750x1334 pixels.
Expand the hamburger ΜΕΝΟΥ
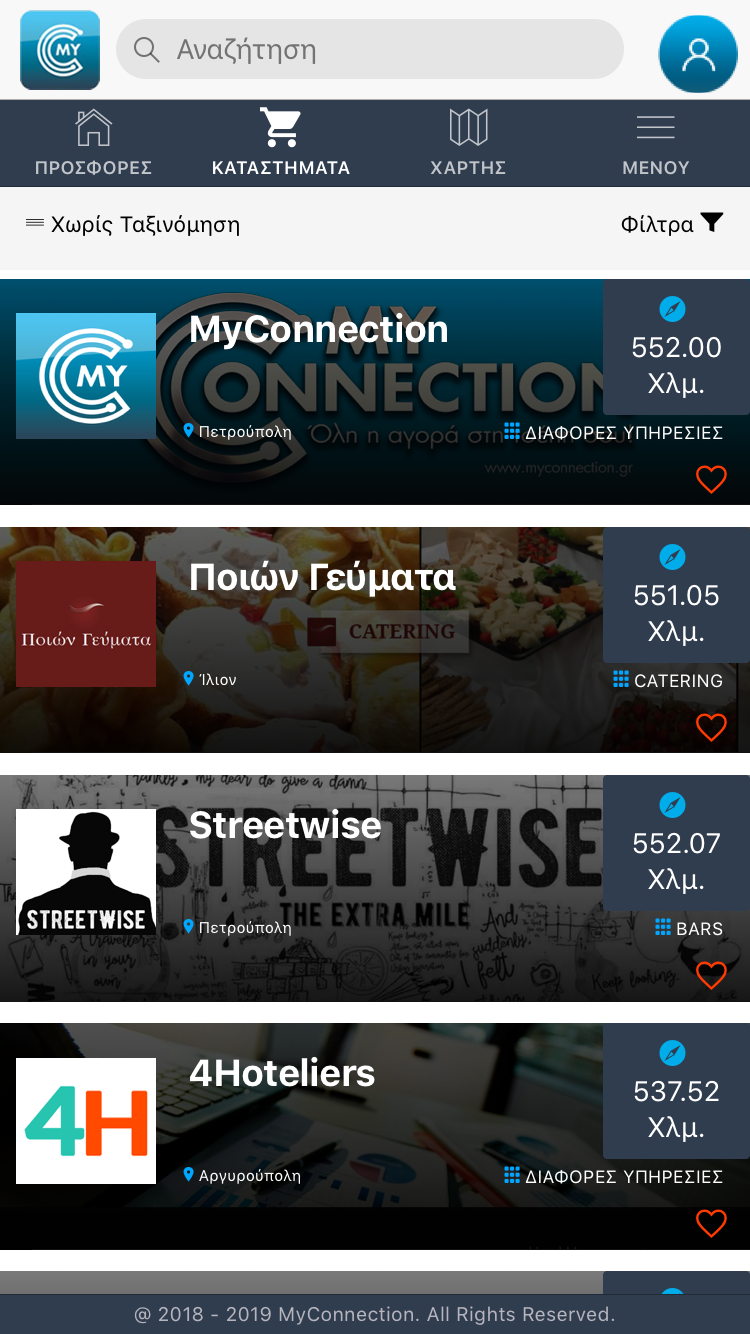(655, 127)
